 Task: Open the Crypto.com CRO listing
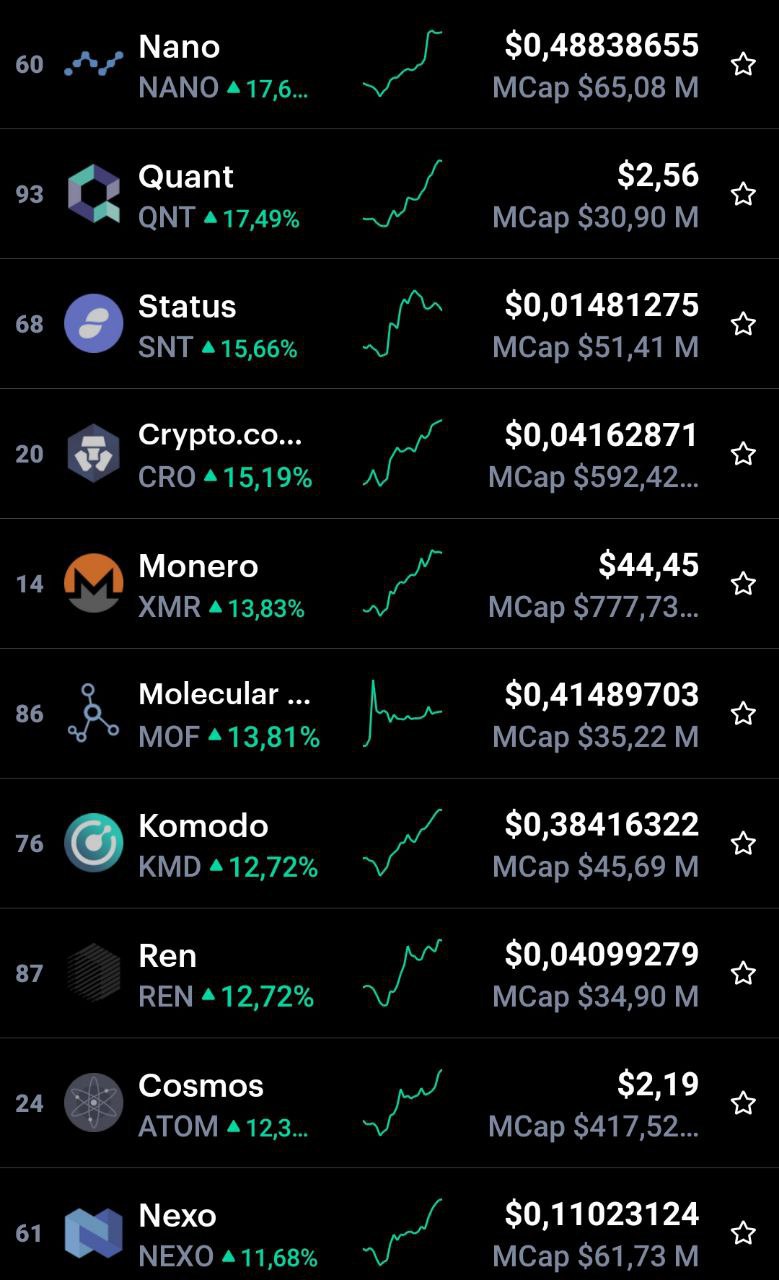(389, 454)
